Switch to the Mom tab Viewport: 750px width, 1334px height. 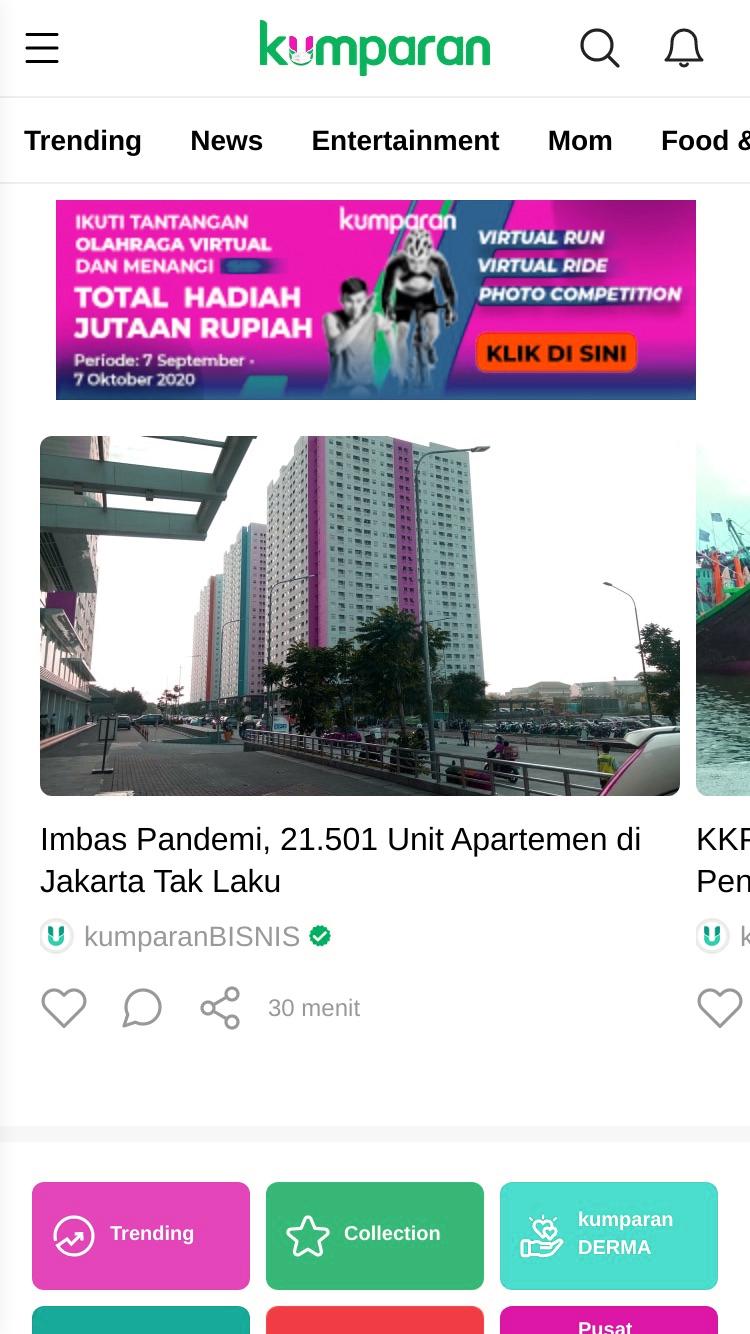point(580,141)
